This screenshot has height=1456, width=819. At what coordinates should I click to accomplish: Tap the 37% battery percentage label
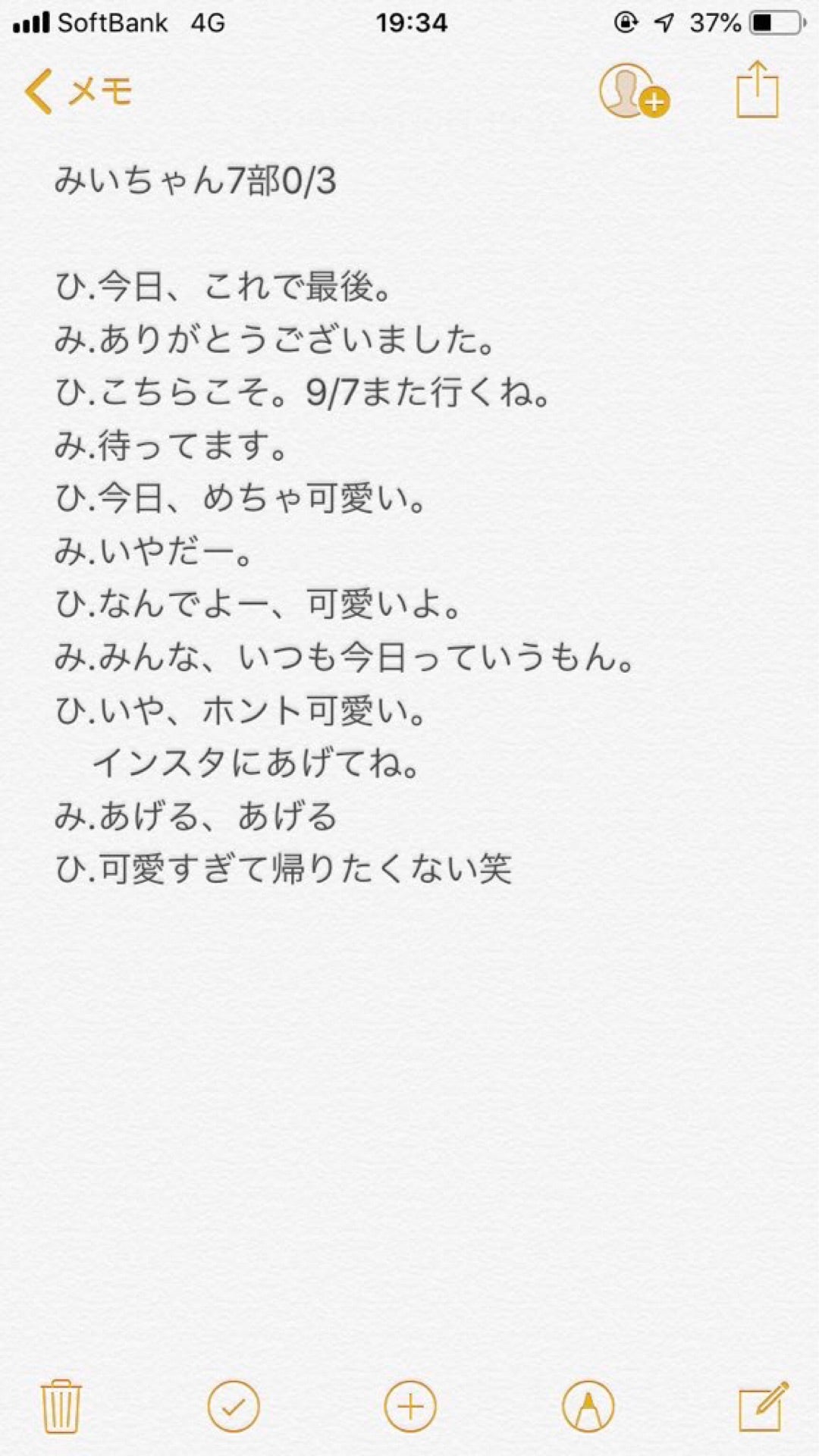coord(715,22)
